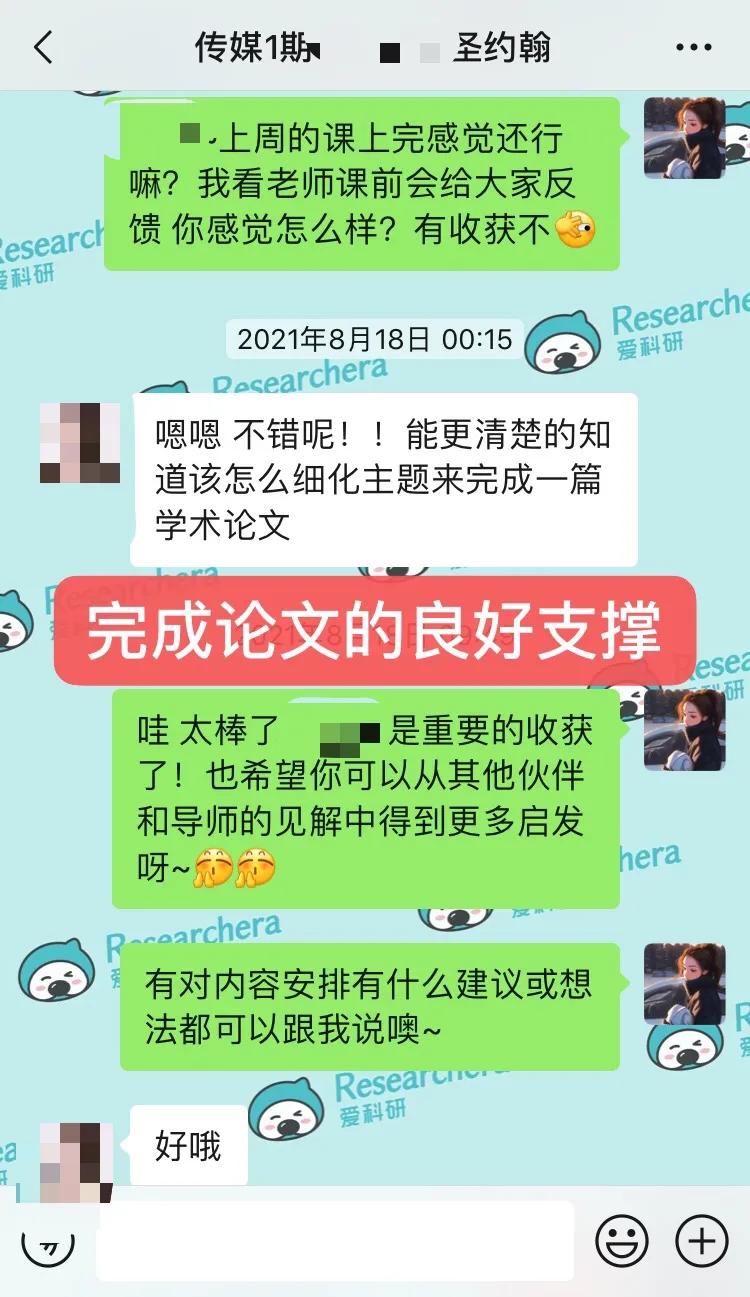Screen dimensions: 750x1297
Task: Tap the message text field
Action: tap(335, 1241)
